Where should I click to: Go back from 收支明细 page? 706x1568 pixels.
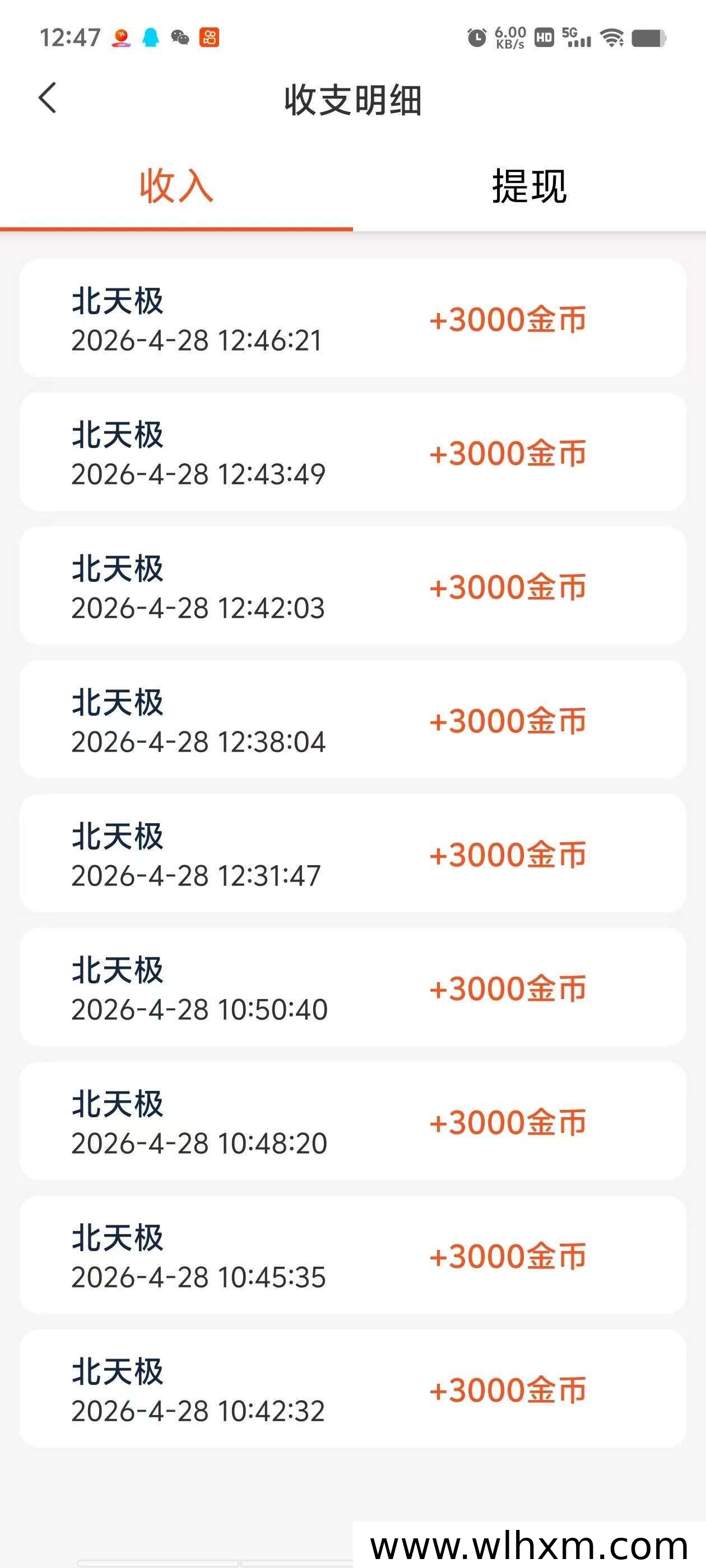48,98
